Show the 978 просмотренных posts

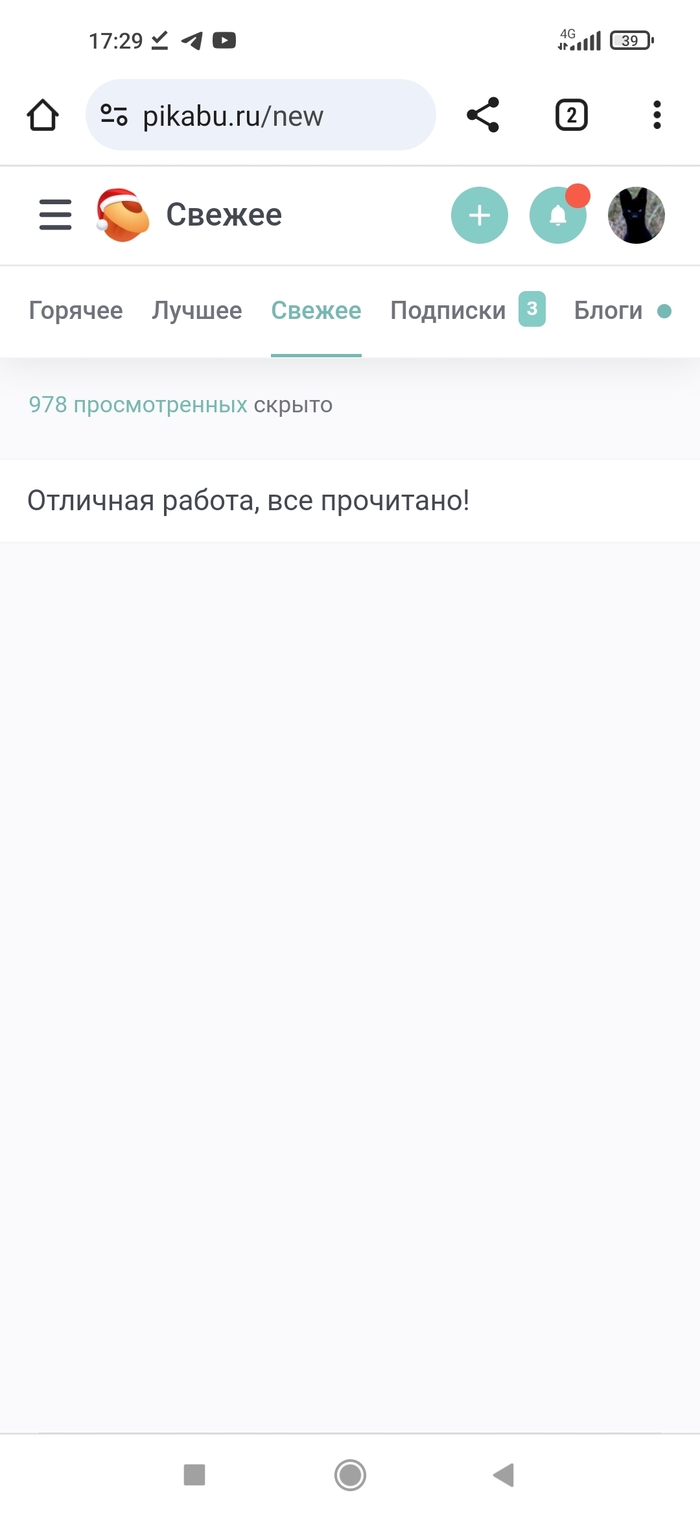tap(138, 405)
